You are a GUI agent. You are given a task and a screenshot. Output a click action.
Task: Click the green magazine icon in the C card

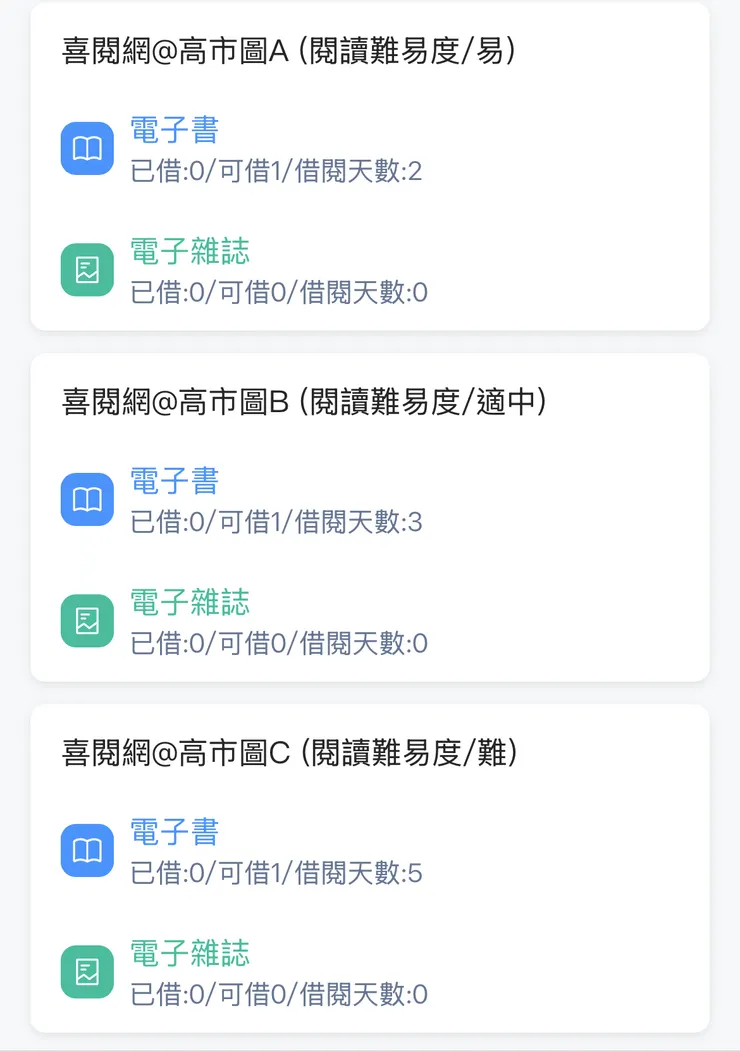(86, 972)
